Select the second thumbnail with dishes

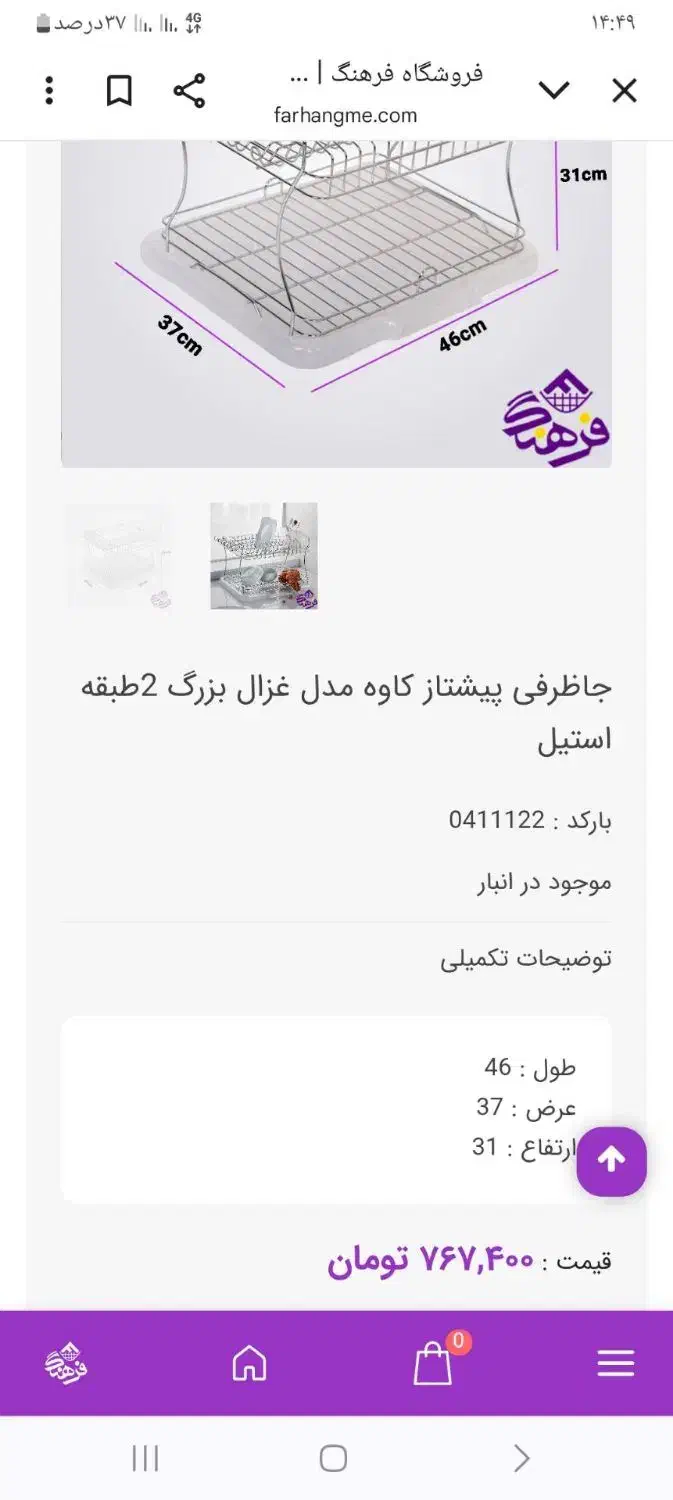(264, 556)
